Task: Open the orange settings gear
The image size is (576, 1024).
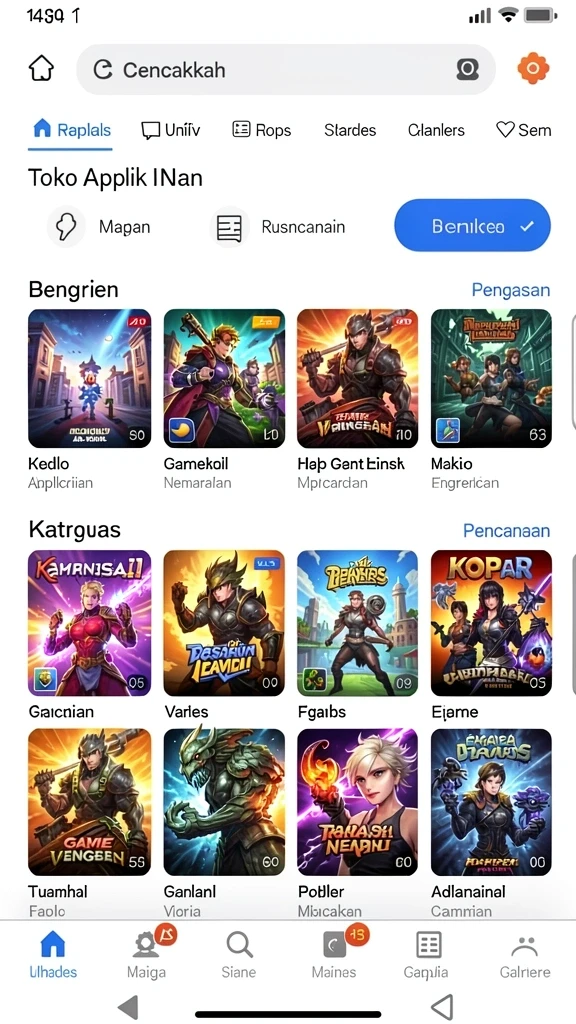Action: tap(533, 69)
